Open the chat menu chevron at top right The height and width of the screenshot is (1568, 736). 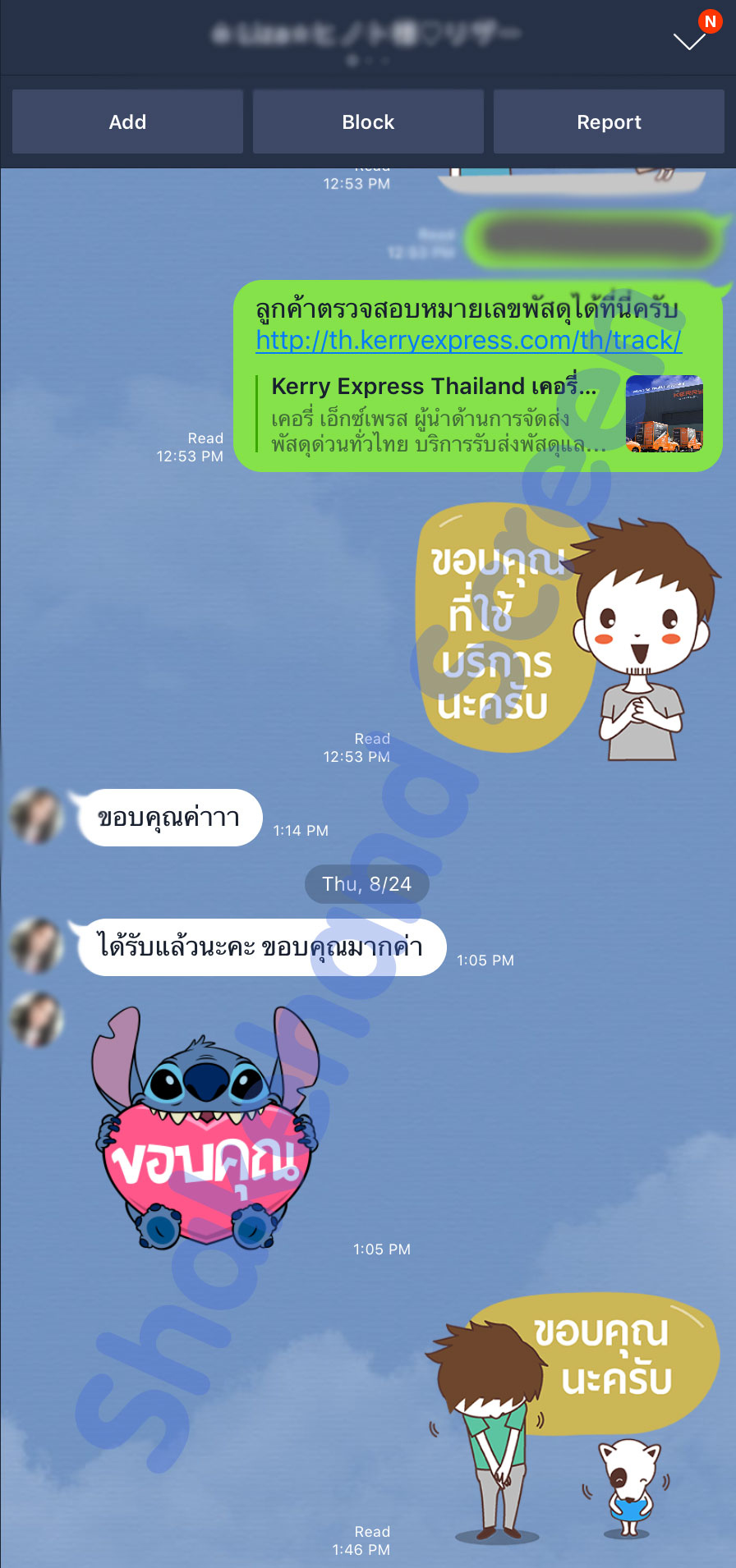688,40
